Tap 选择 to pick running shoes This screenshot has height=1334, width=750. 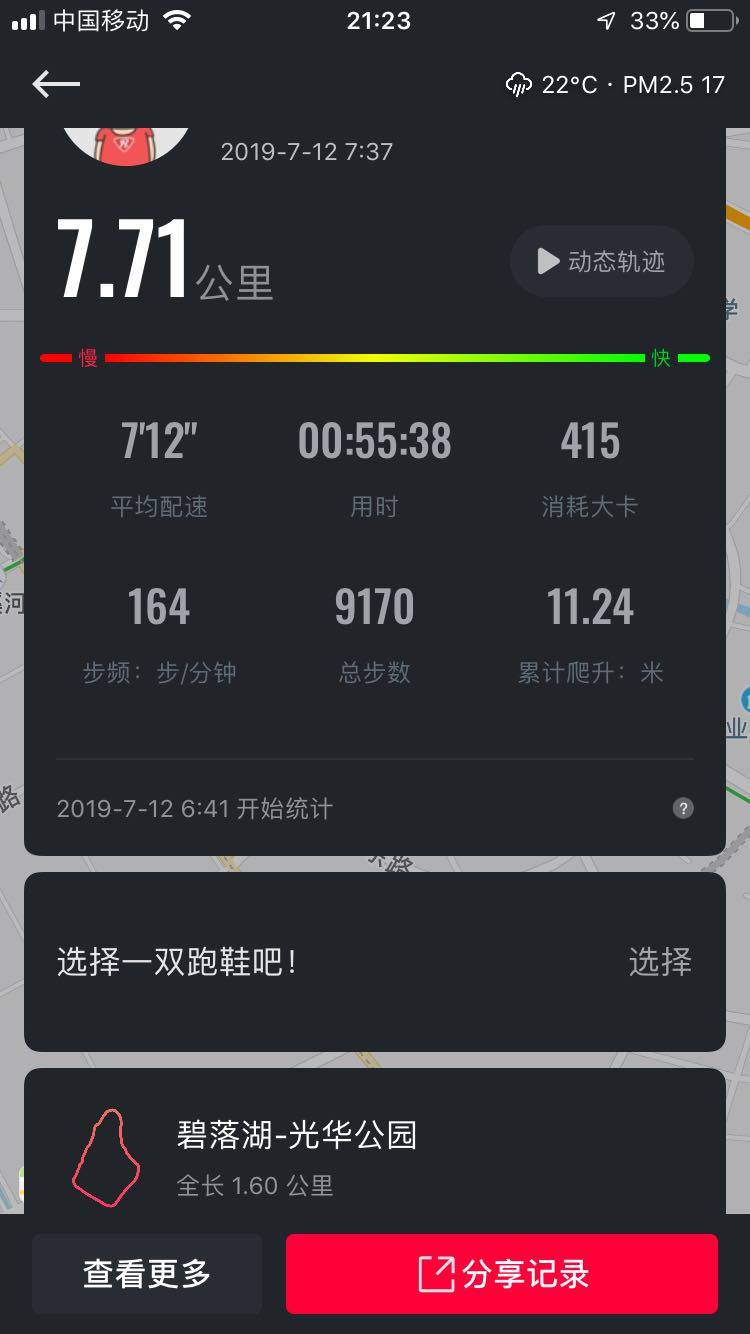(660, 962)
